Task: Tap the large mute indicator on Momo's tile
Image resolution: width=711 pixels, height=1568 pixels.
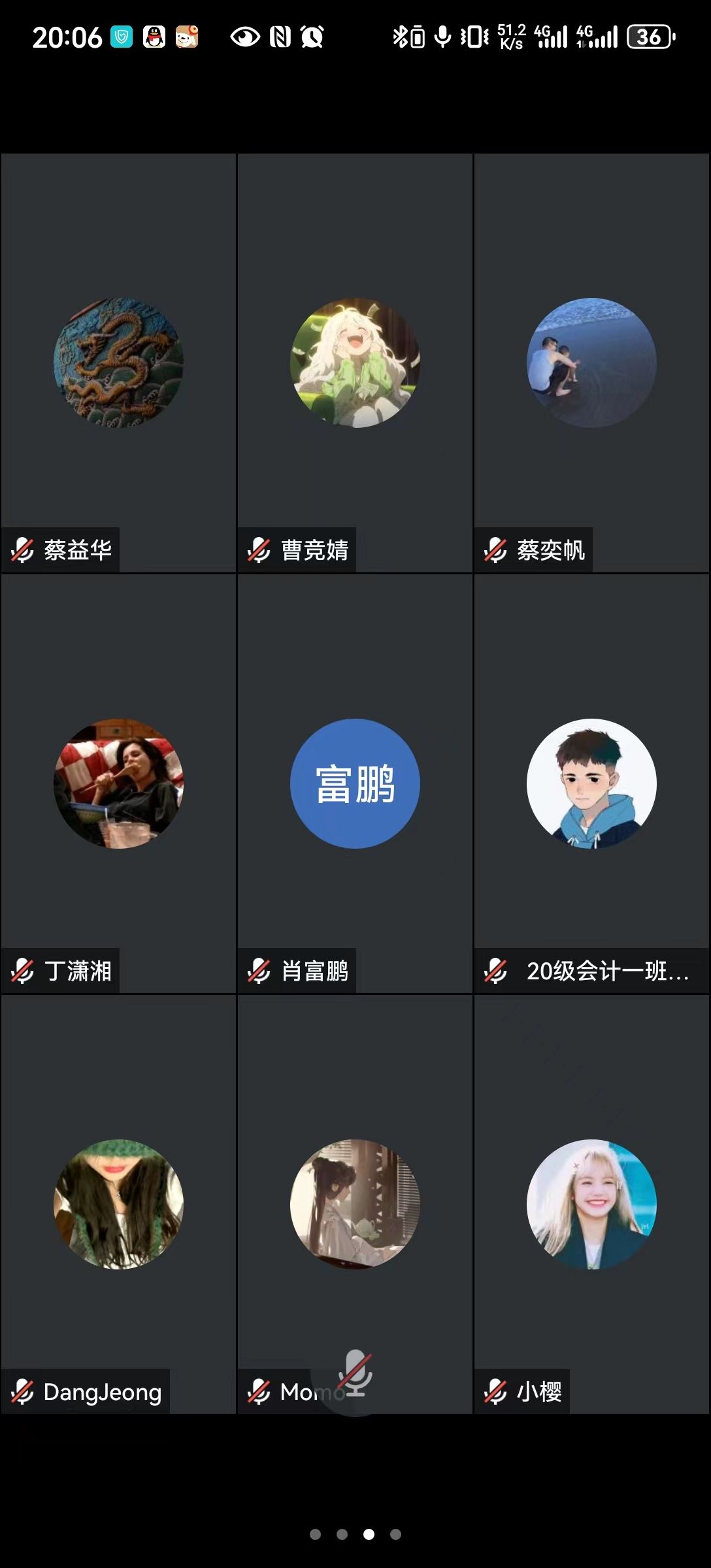Action: [x=354, y=1374]
